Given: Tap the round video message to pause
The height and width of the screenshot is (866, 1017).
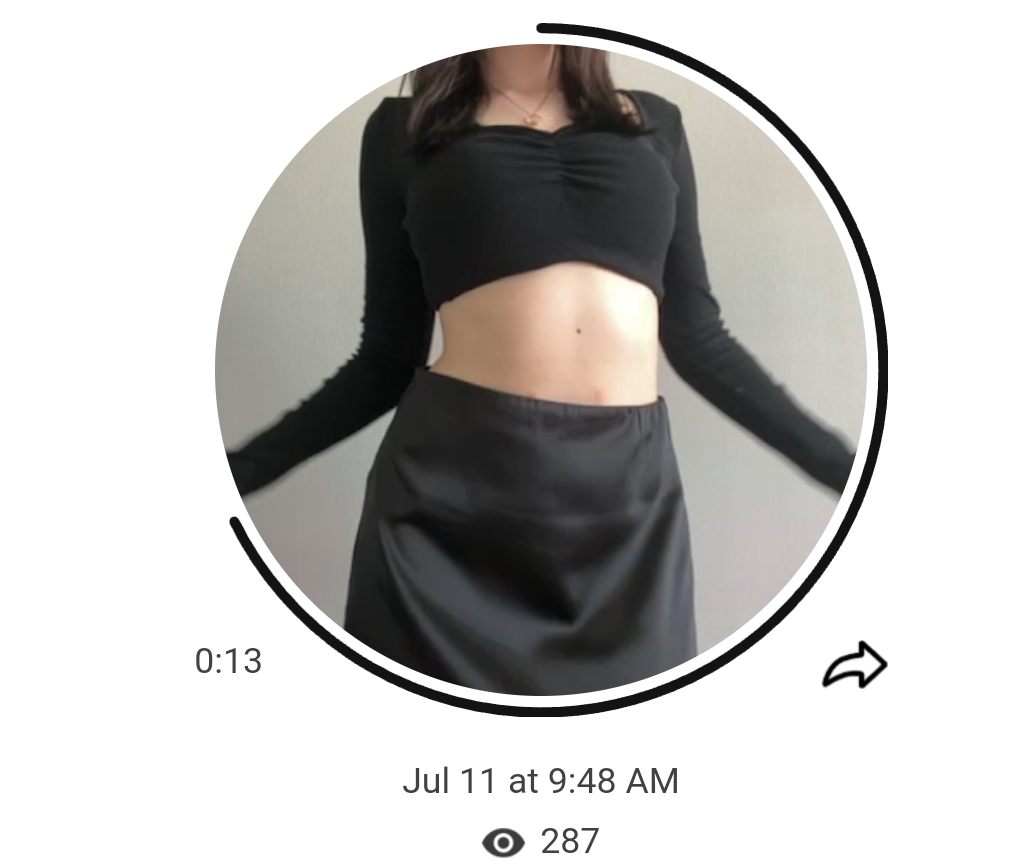Looking at the screenshot, I should pos(541,370).
